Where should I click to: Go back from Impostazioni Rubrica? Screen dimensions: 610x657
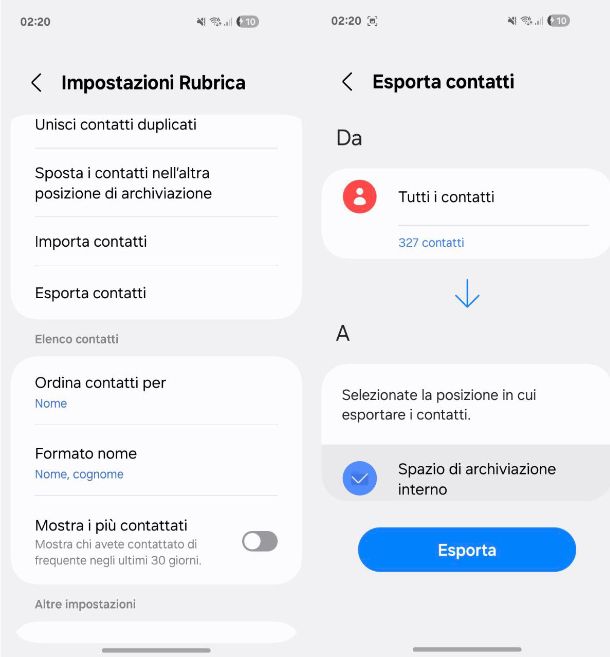coord(37,83)
